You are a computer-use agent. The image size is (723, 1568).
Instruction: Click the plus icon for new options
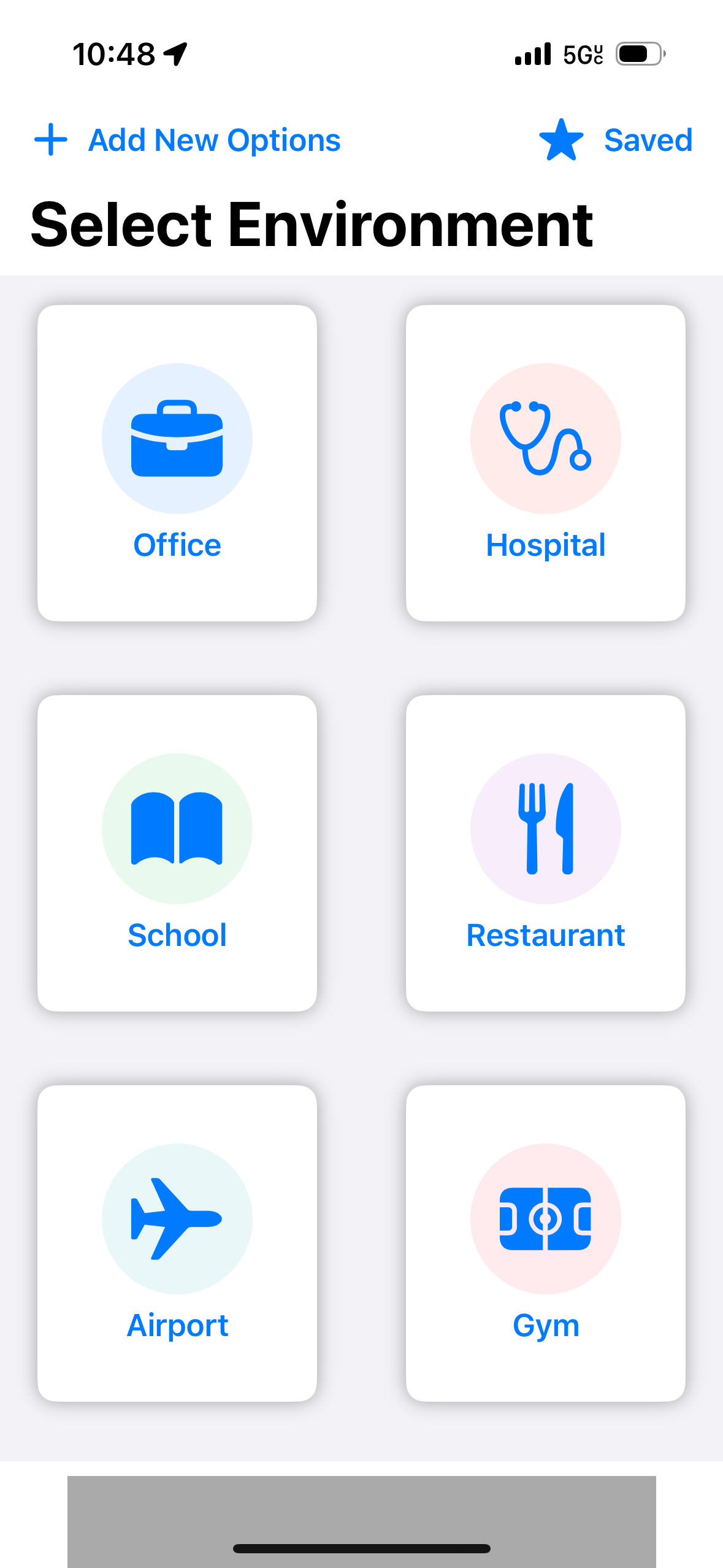pos(50,140)
